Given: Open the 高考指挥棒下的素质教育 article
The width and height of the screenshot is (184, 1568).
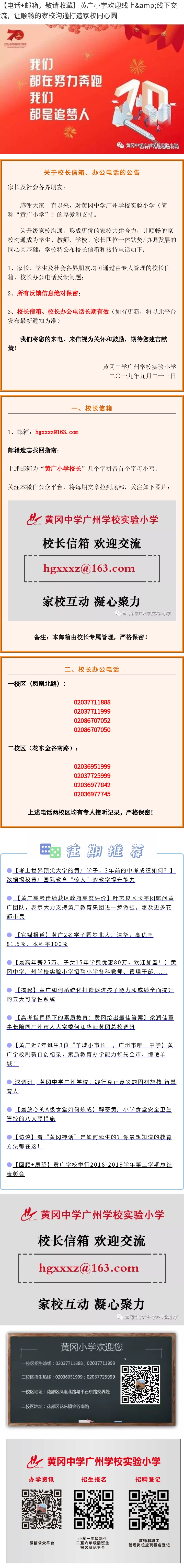Looking at the screenshot, I should click(x=91, y=1022).
